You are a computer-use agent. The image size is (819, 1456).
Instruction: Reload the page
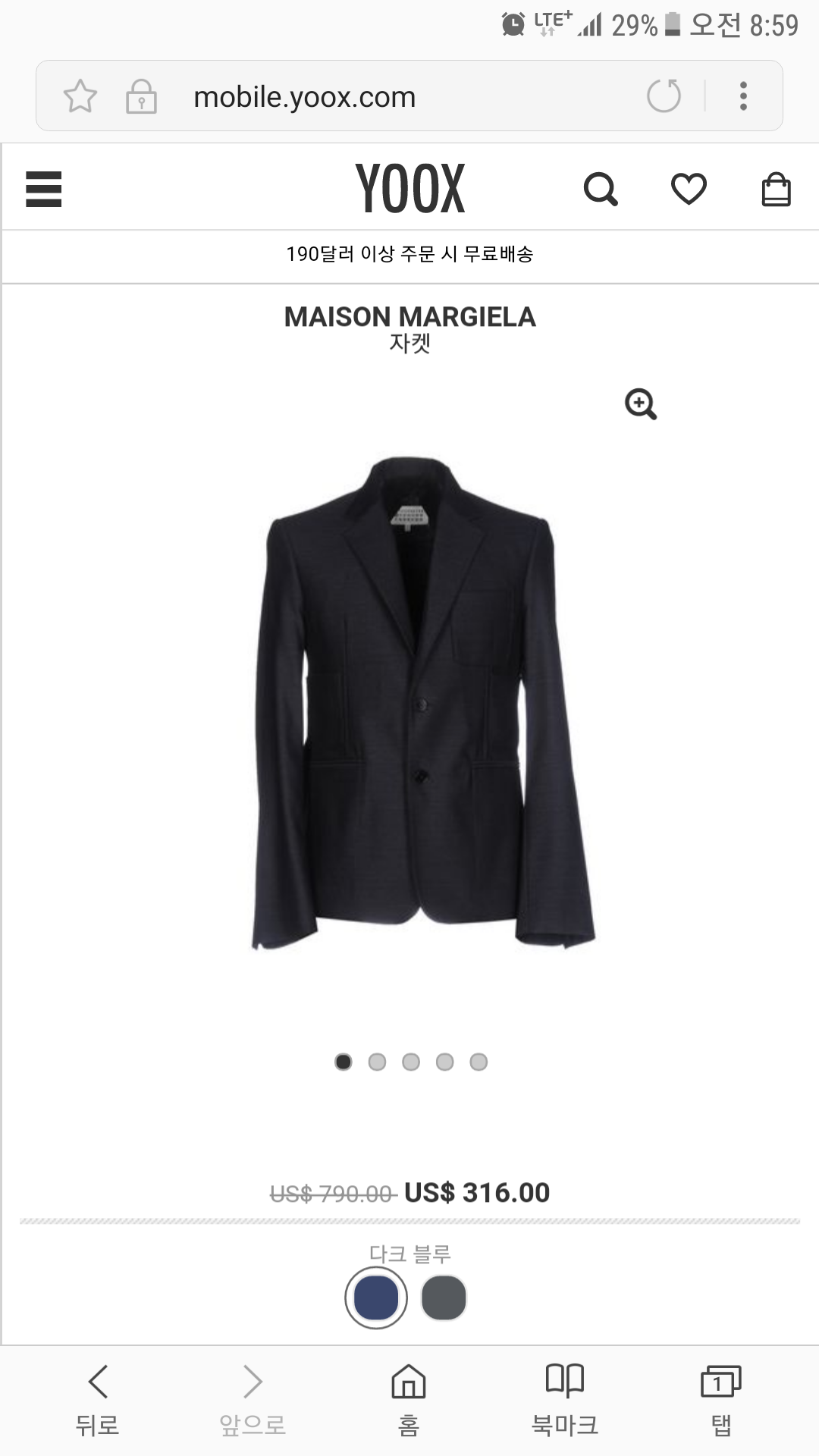664,96
